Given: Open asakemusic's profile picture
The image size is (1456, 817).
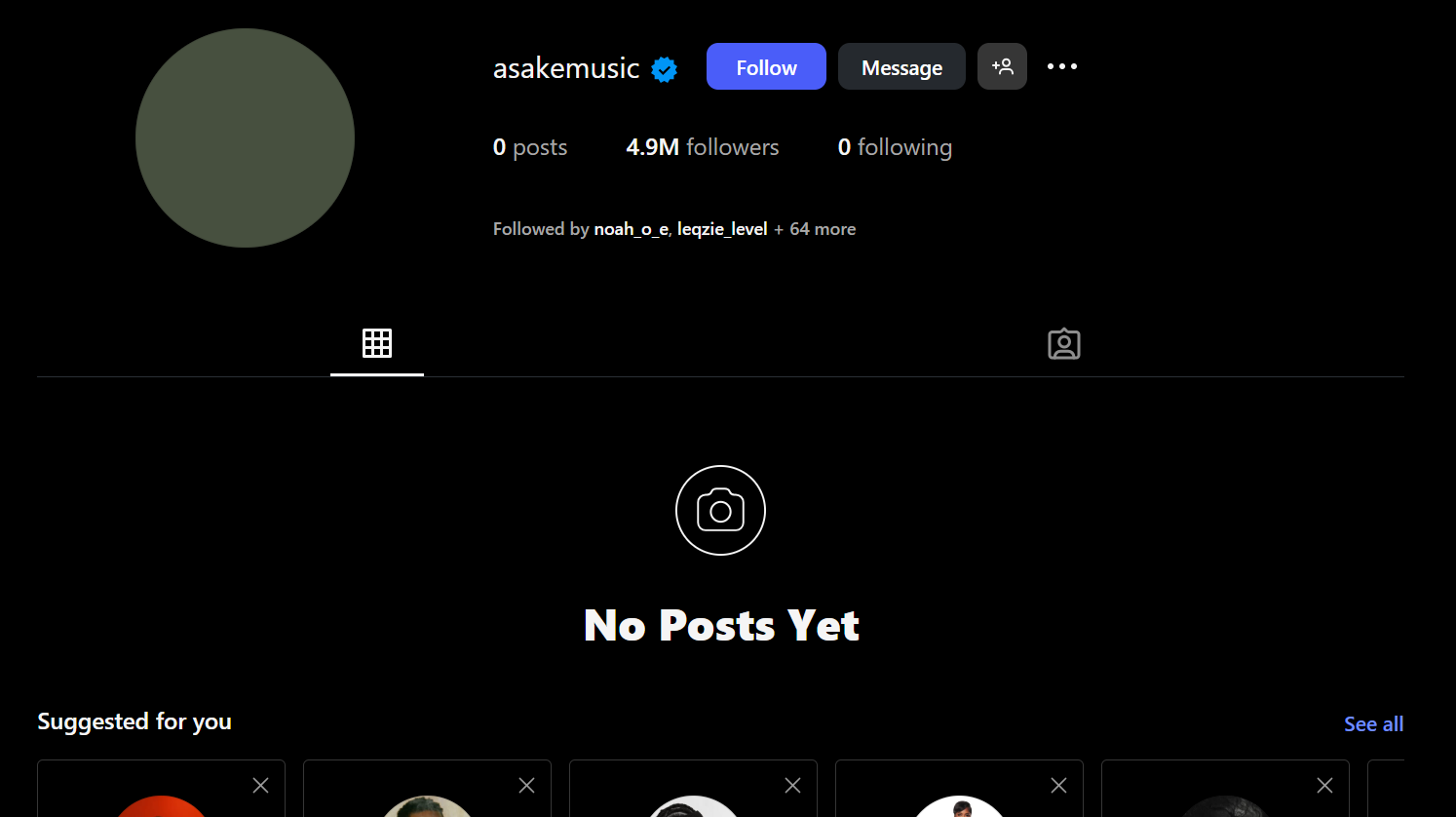Looking at the screenshot, I should 245,137.
